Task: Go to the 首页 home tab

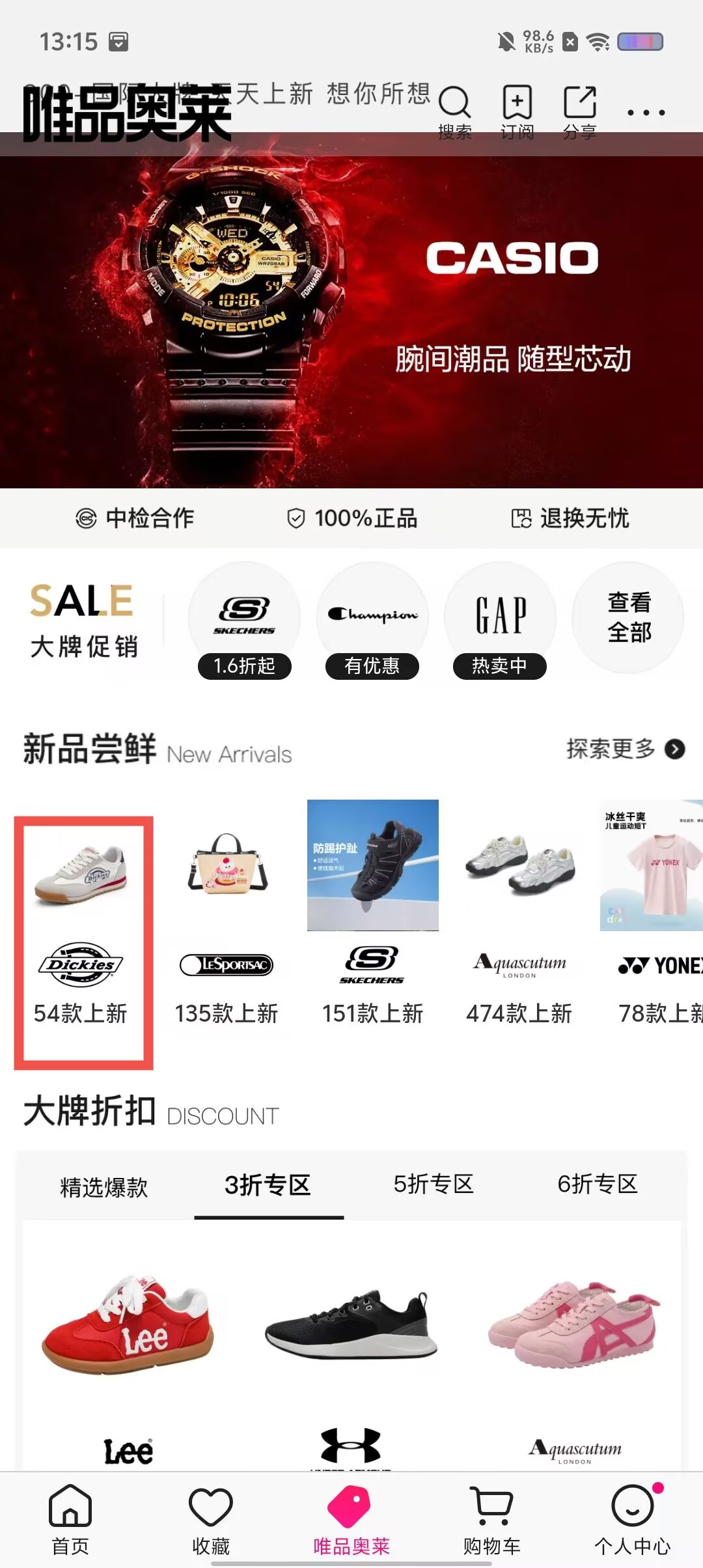Action: pyautogui.click(x=70, y=1519)
